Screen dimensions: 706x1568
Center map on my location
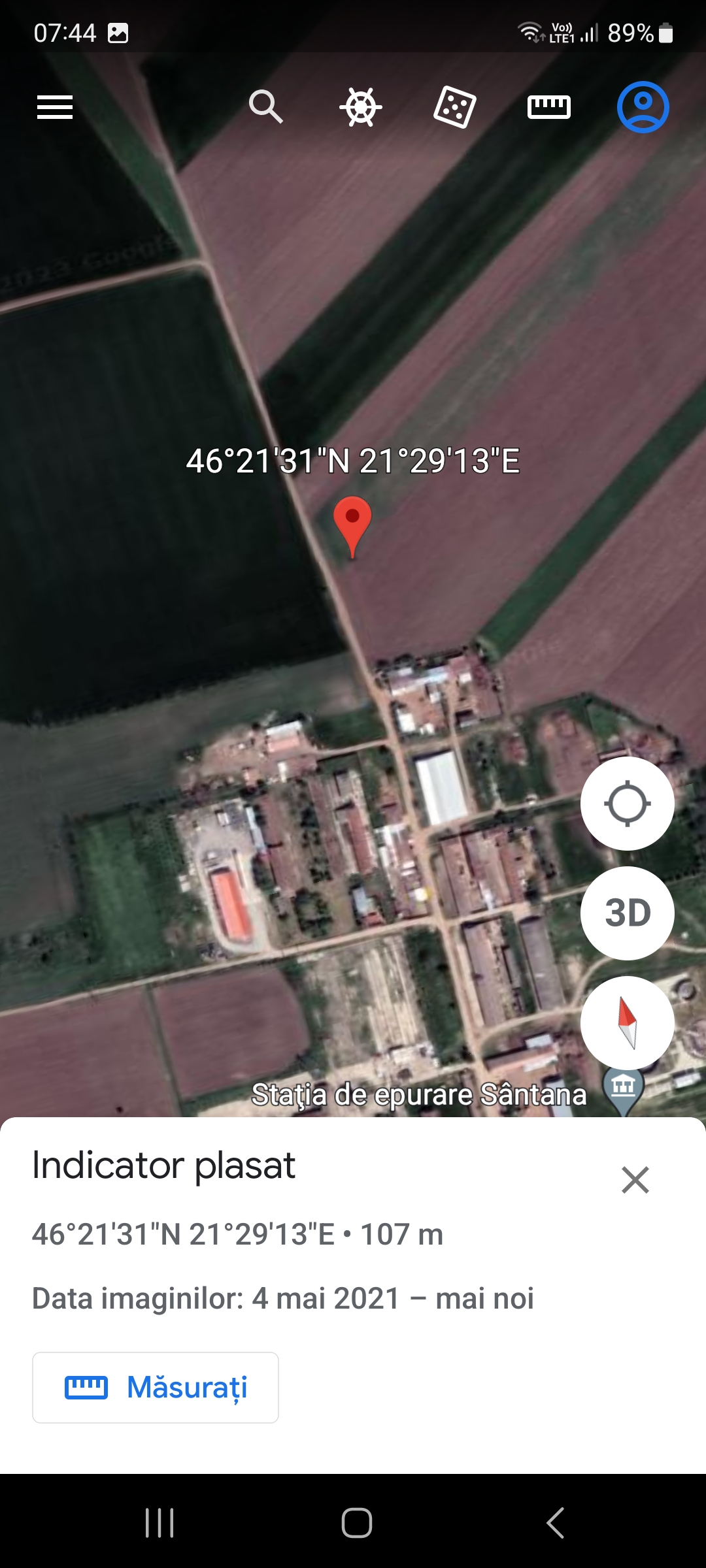click(628, 804)
